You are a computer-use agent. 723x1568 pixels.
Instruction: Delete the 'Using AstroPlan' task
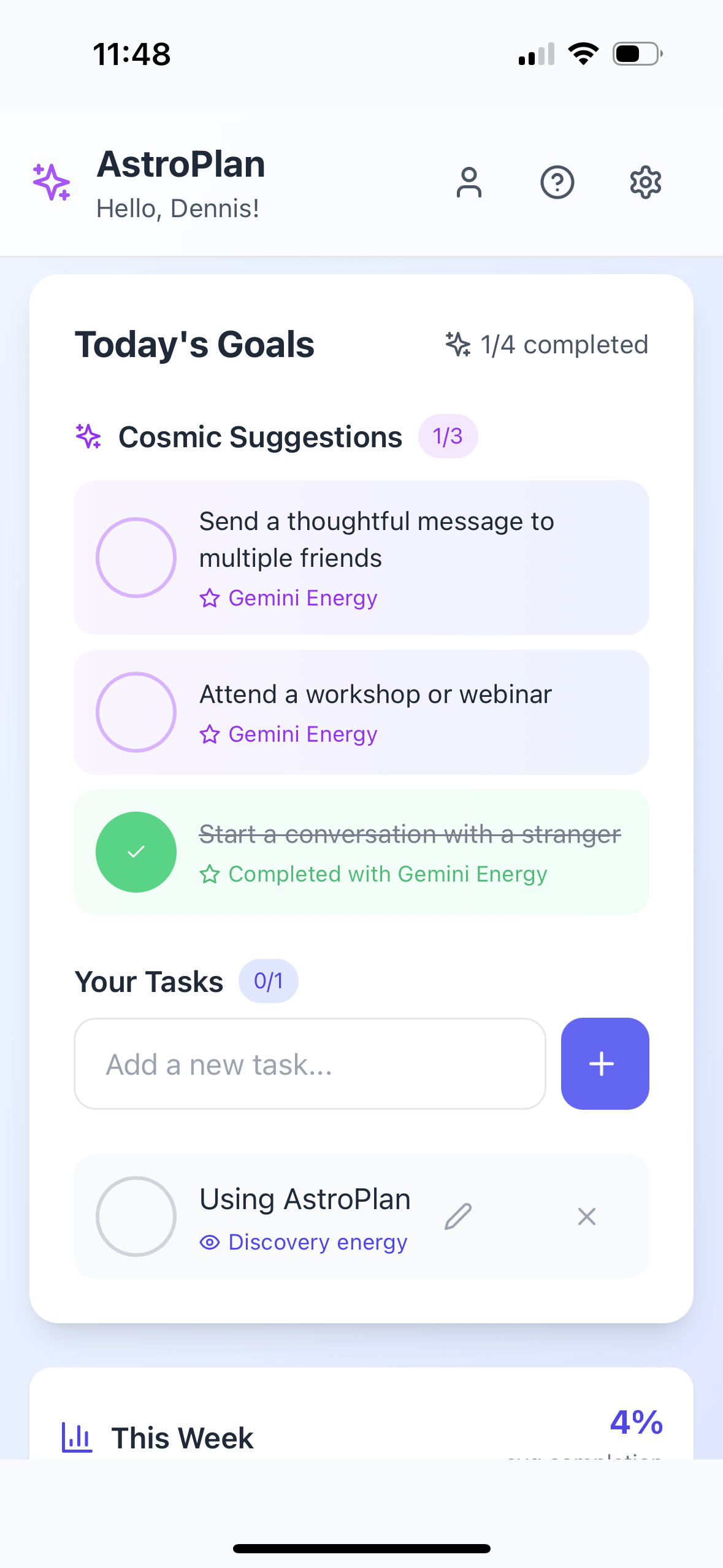[x=586, y=1216]
